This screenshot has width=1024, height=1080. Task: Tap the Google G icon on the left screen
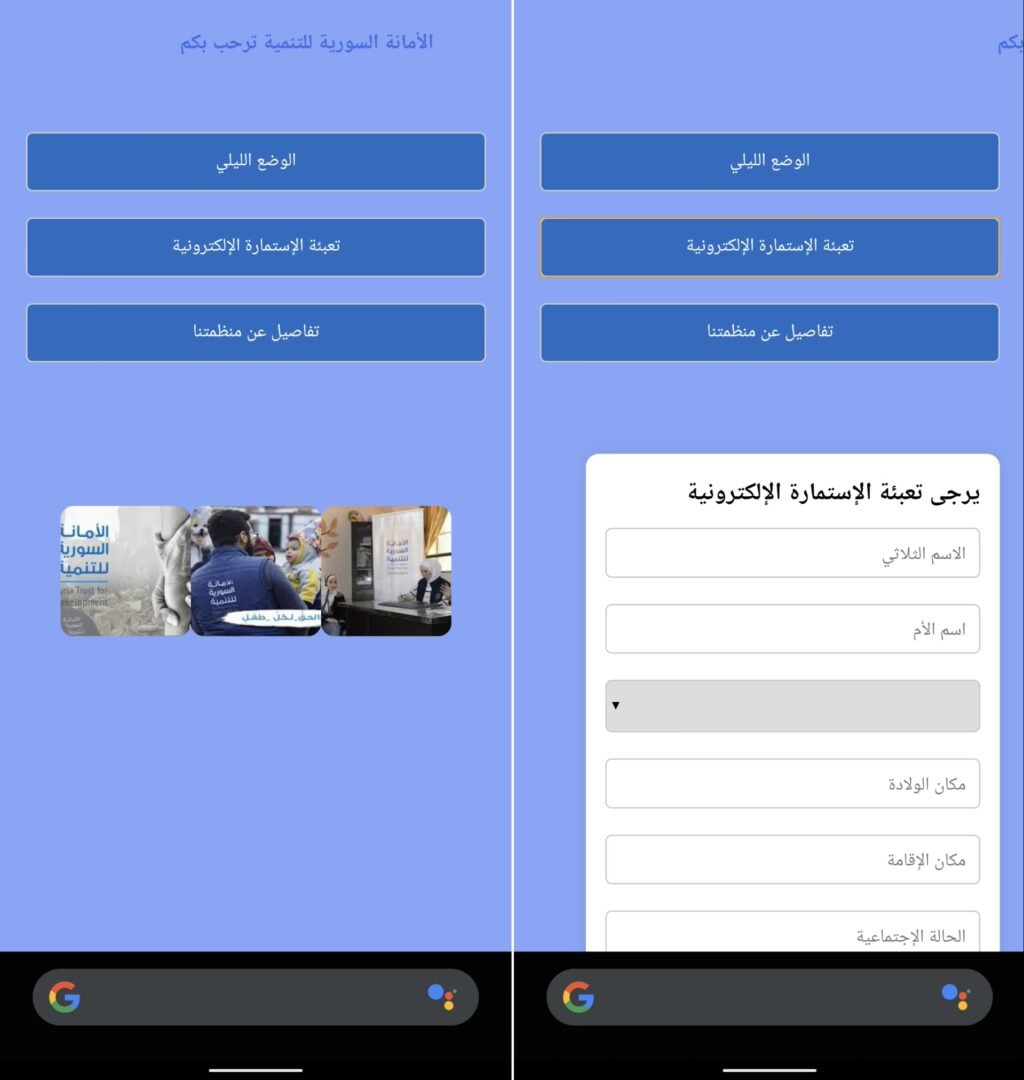63,995
